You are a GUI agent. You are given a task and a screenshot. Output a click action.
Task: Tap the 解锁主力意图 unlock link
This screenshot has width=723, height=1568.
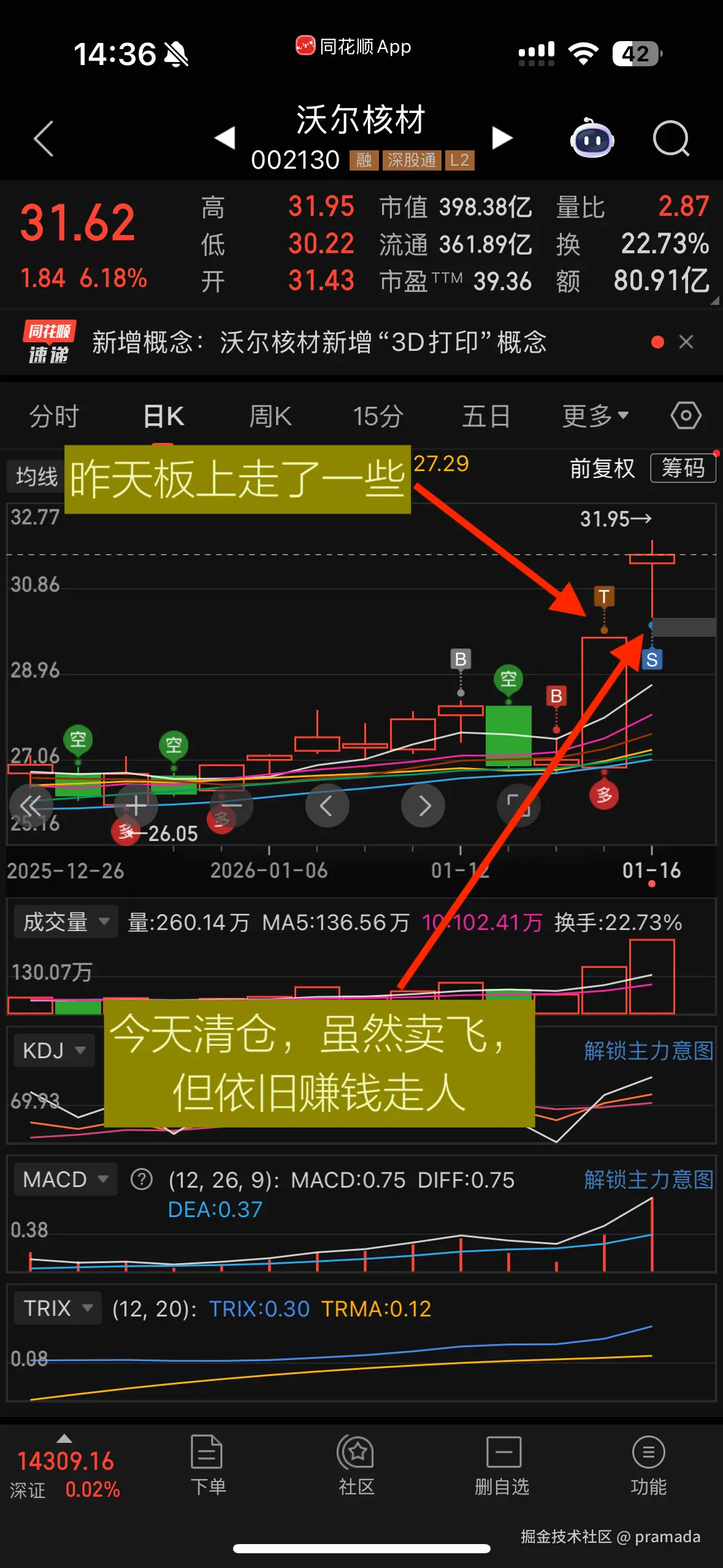click(x=648, y=1050)
